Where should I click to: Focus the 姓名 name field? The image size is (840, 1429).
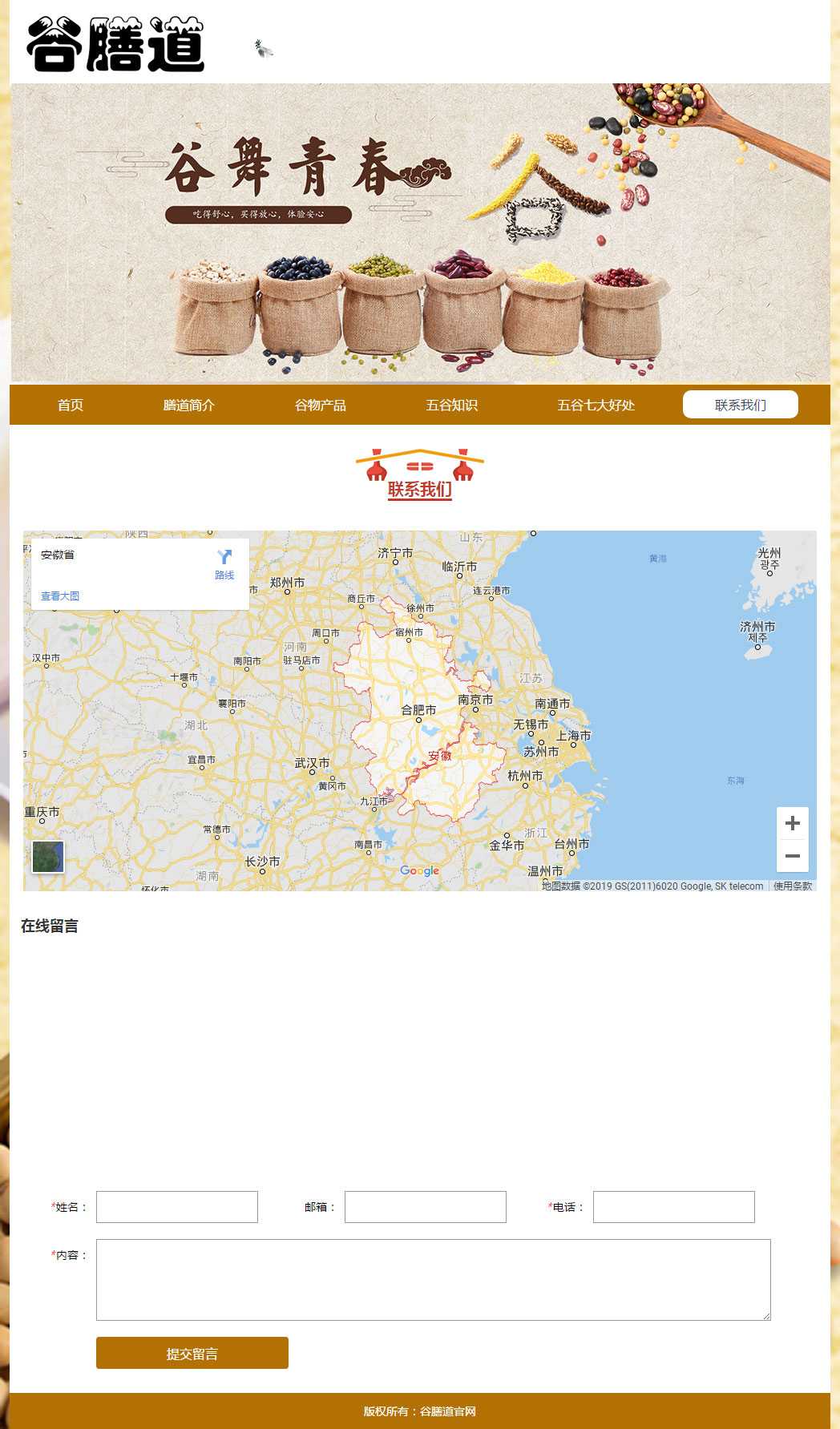[x=177, y=1206]
